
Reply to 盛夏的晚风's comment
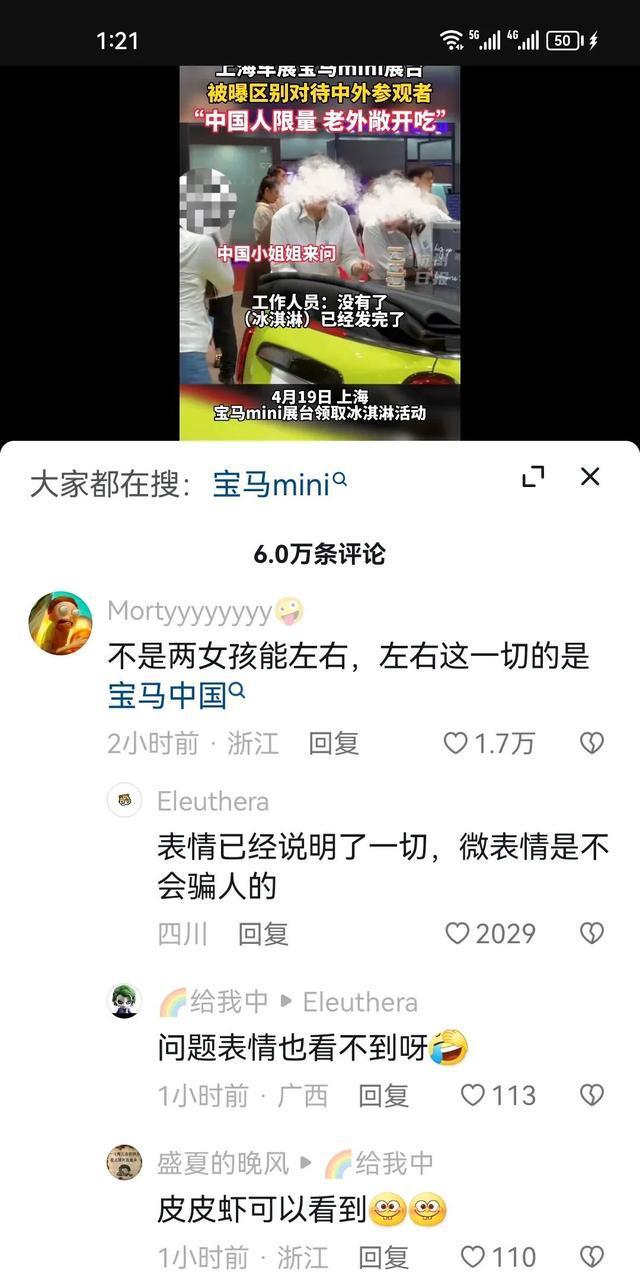[x=383, y=1257]
